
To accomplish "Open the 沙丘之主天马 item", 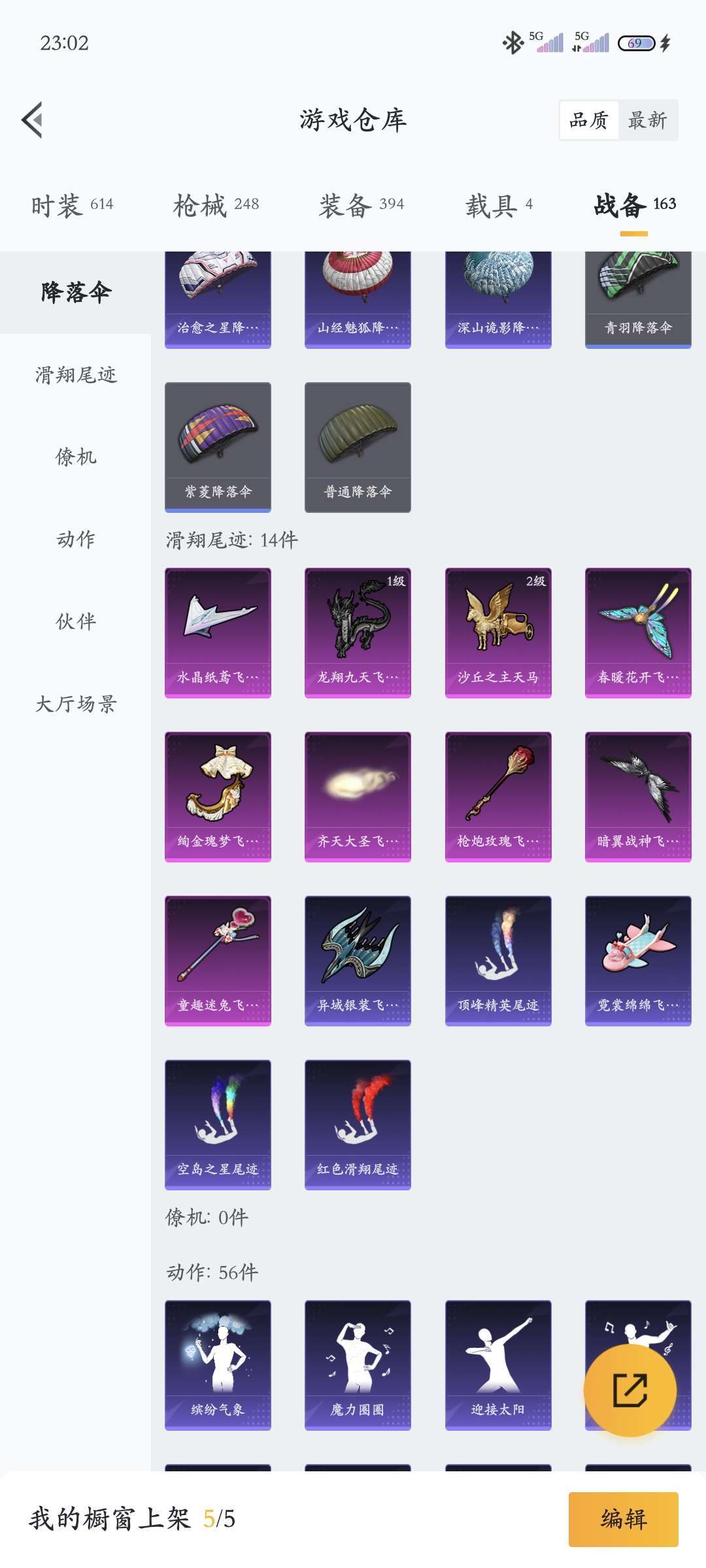I will click(498, 632).
